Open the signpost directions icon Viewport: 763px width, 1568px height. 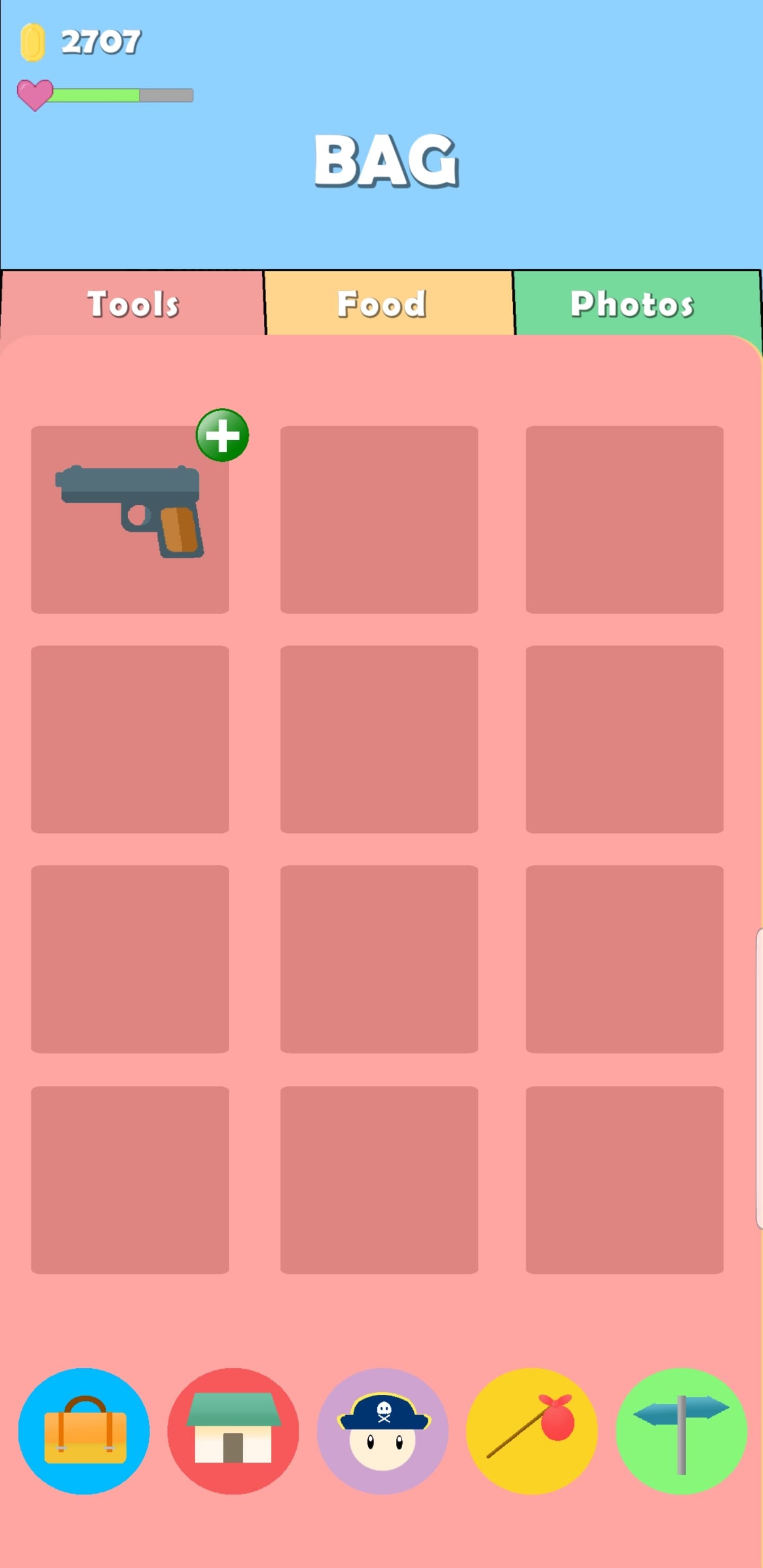[x=681, y=1430]
